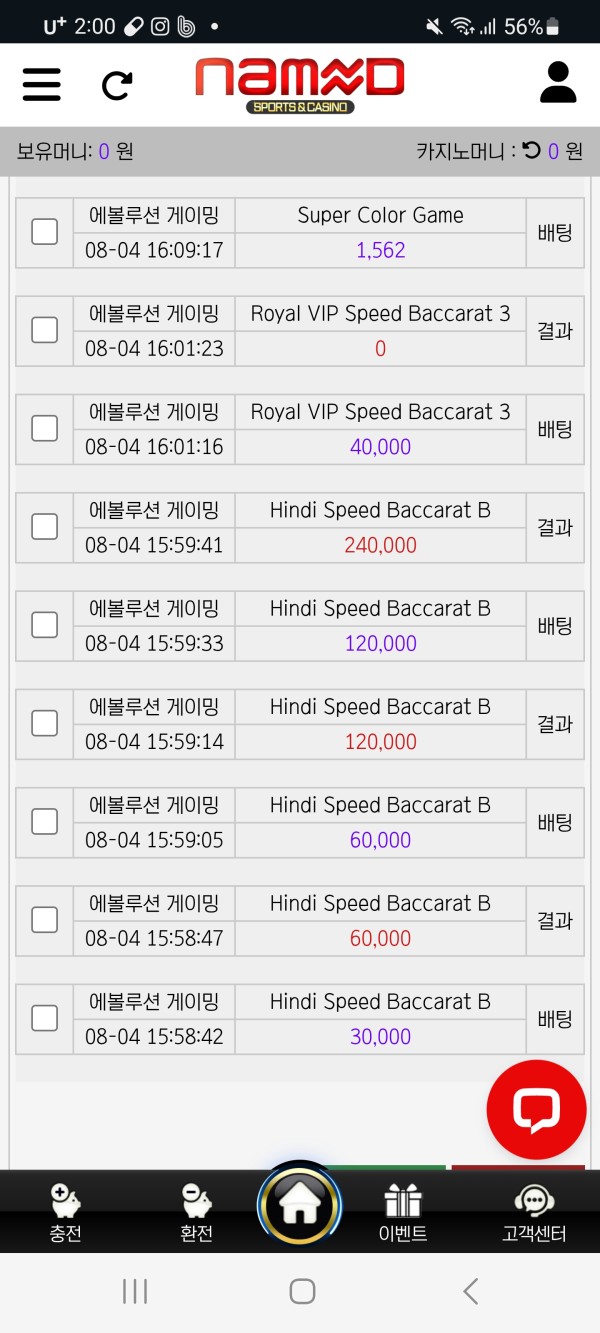Check the box for the 15:59:33 entry
600x1333 pixels.
point(44,625)
